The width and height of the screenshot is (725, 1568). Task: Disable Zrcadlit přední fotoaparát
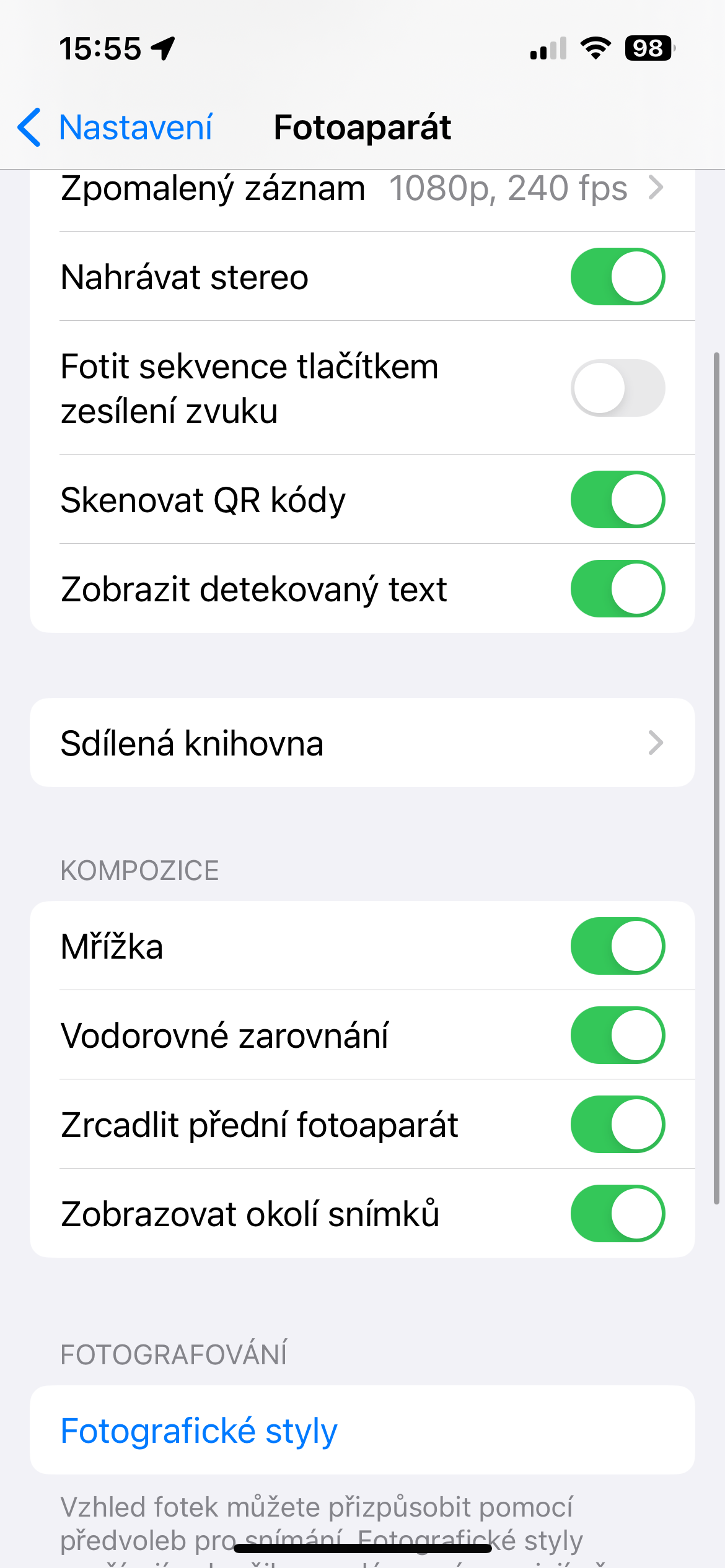point(617,1125)
